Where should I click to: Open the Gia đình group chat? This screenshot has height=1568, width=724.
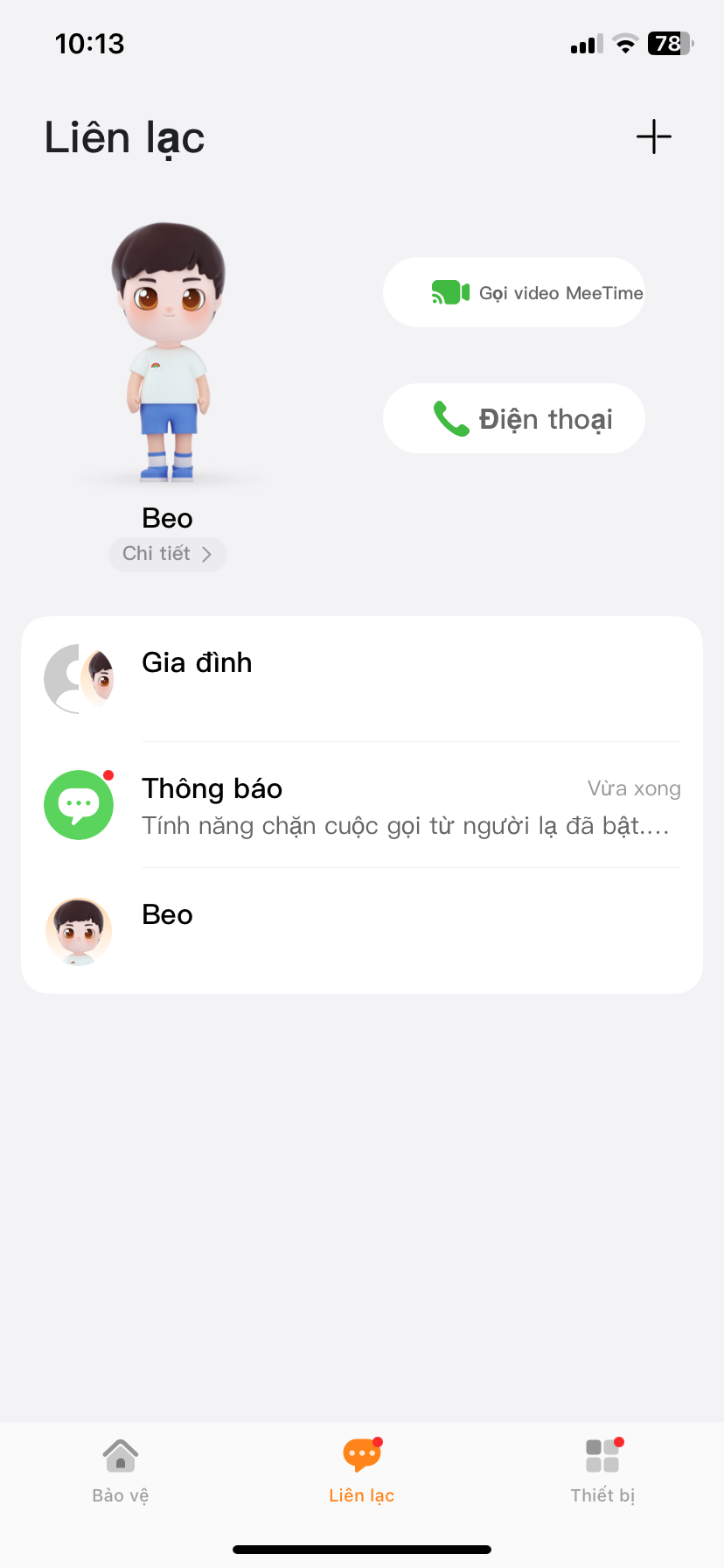point(362,679)
